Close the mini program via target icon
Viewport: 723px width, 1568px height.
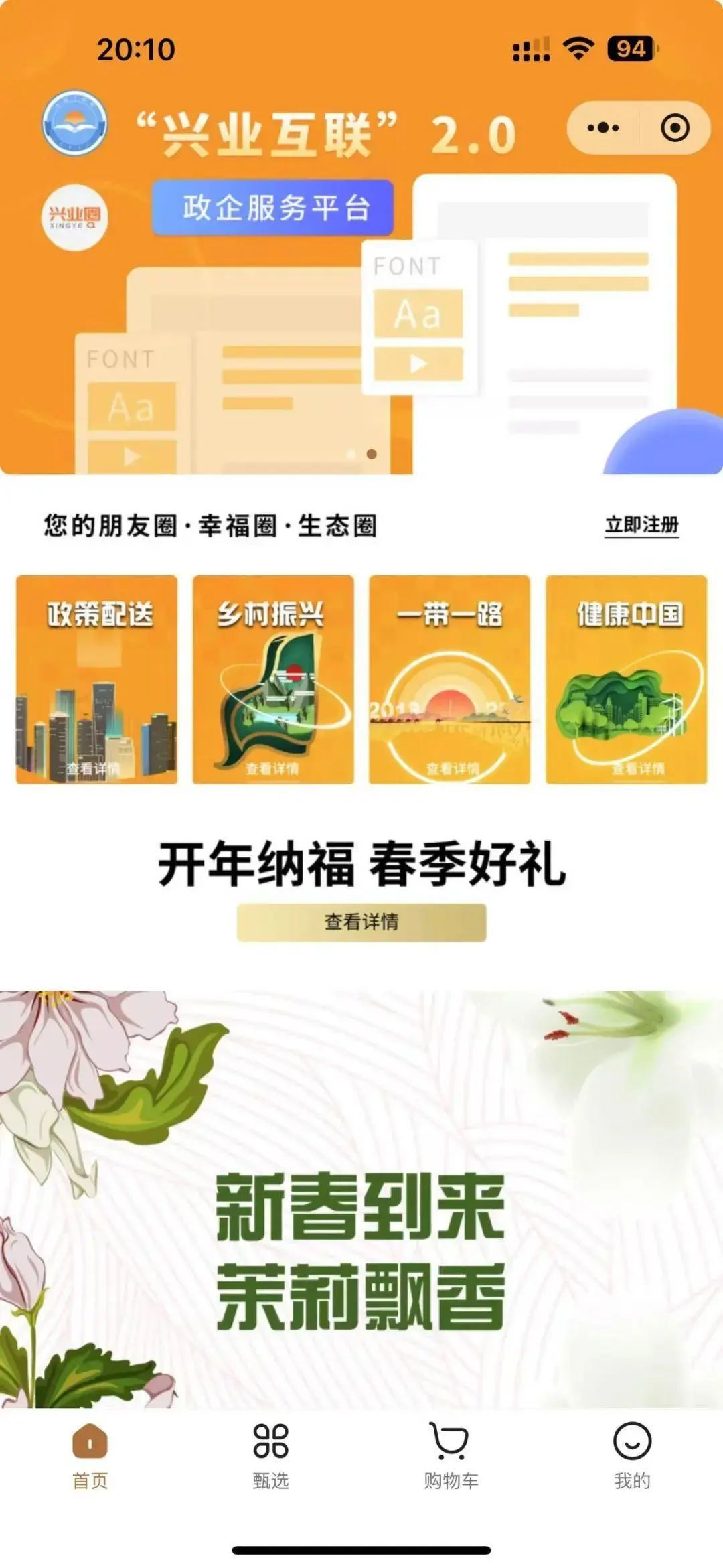674,128
